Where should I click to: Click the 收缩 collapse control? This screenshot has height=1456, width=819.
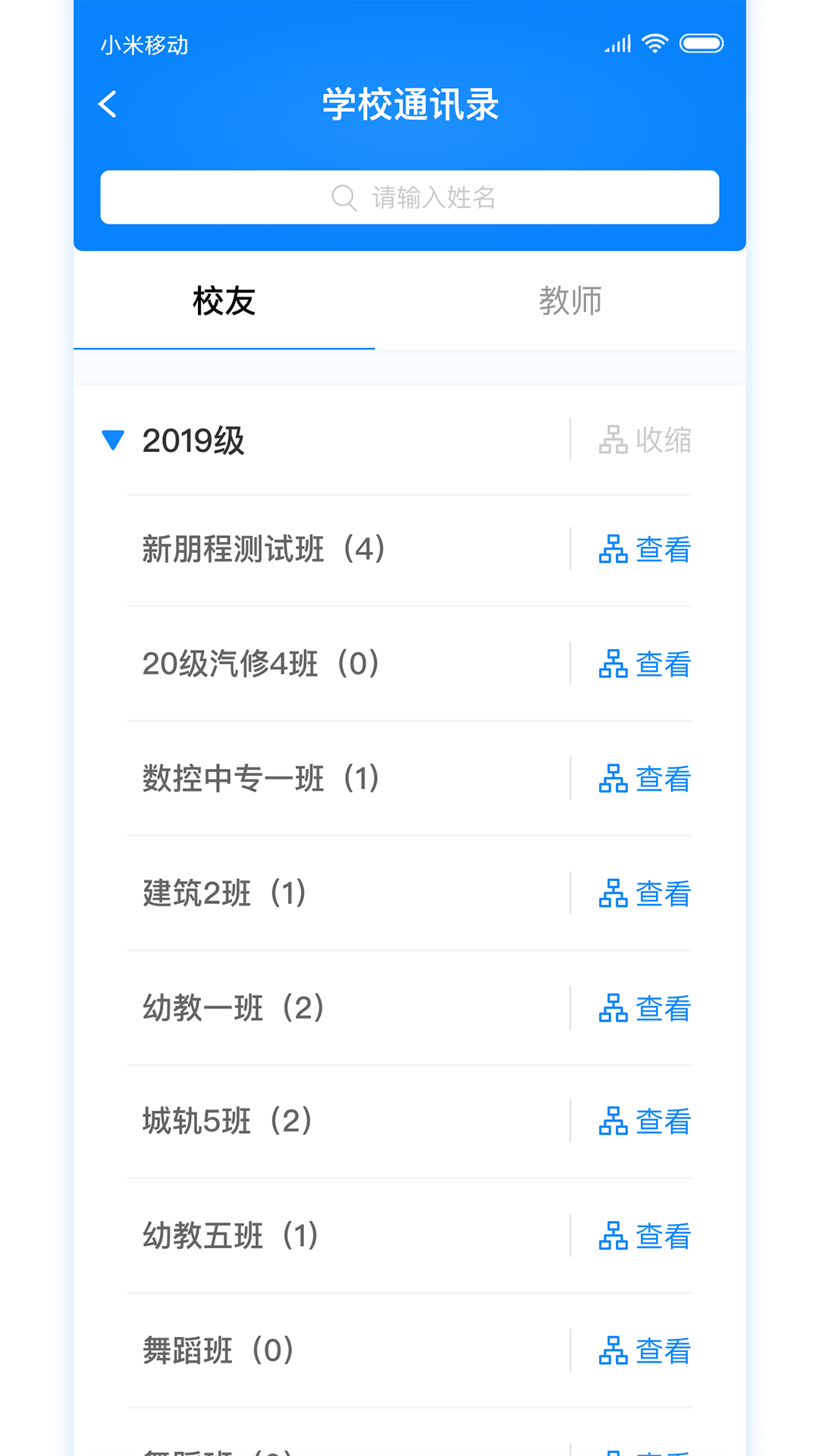tap(661, 440)
